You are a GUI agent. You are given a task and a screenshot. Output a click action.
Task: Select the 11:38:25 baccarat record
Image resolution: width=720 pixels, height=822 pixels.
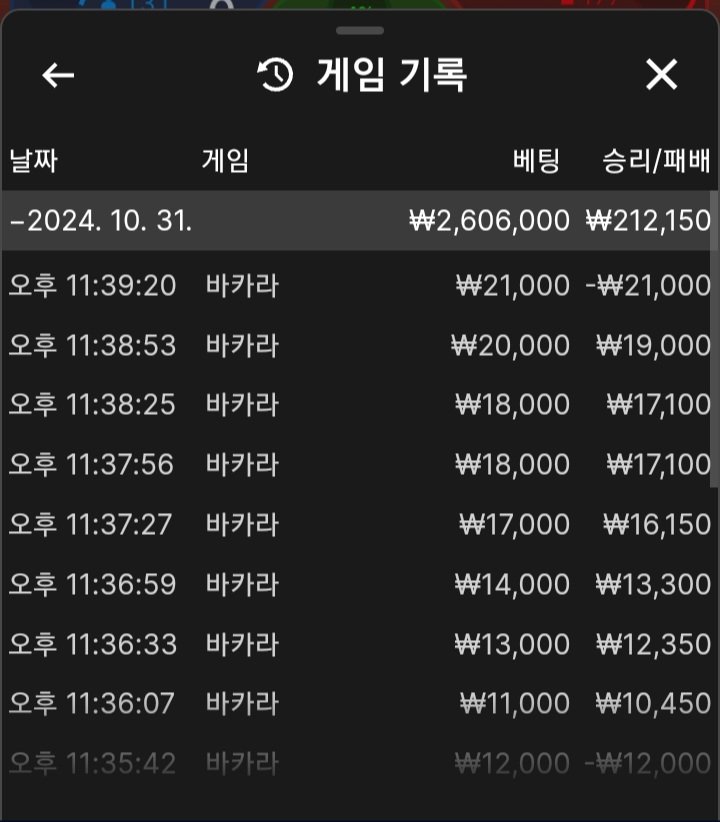coord(360,404)
